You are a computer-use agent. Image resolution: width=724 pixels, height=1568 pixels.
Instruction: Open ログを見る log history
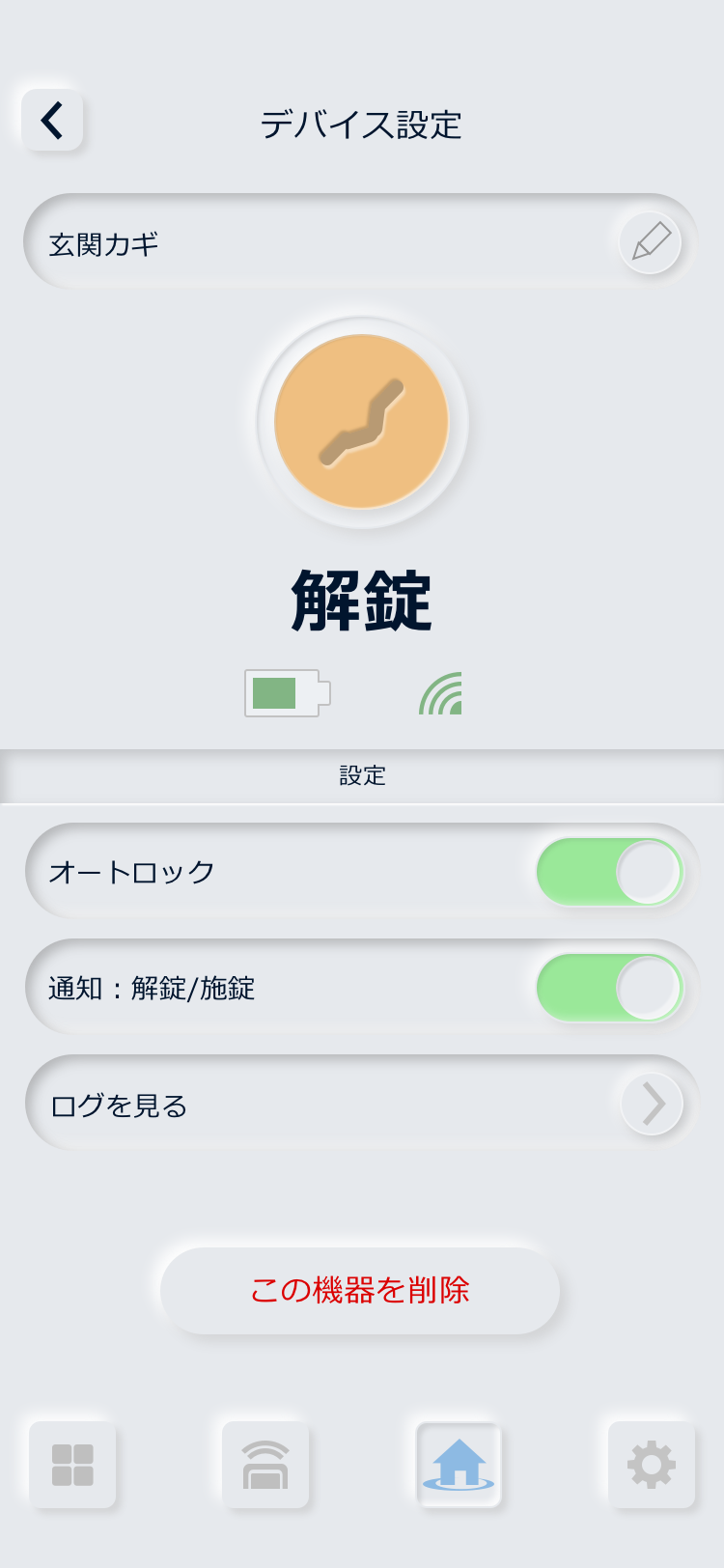tap(652, 1104)
